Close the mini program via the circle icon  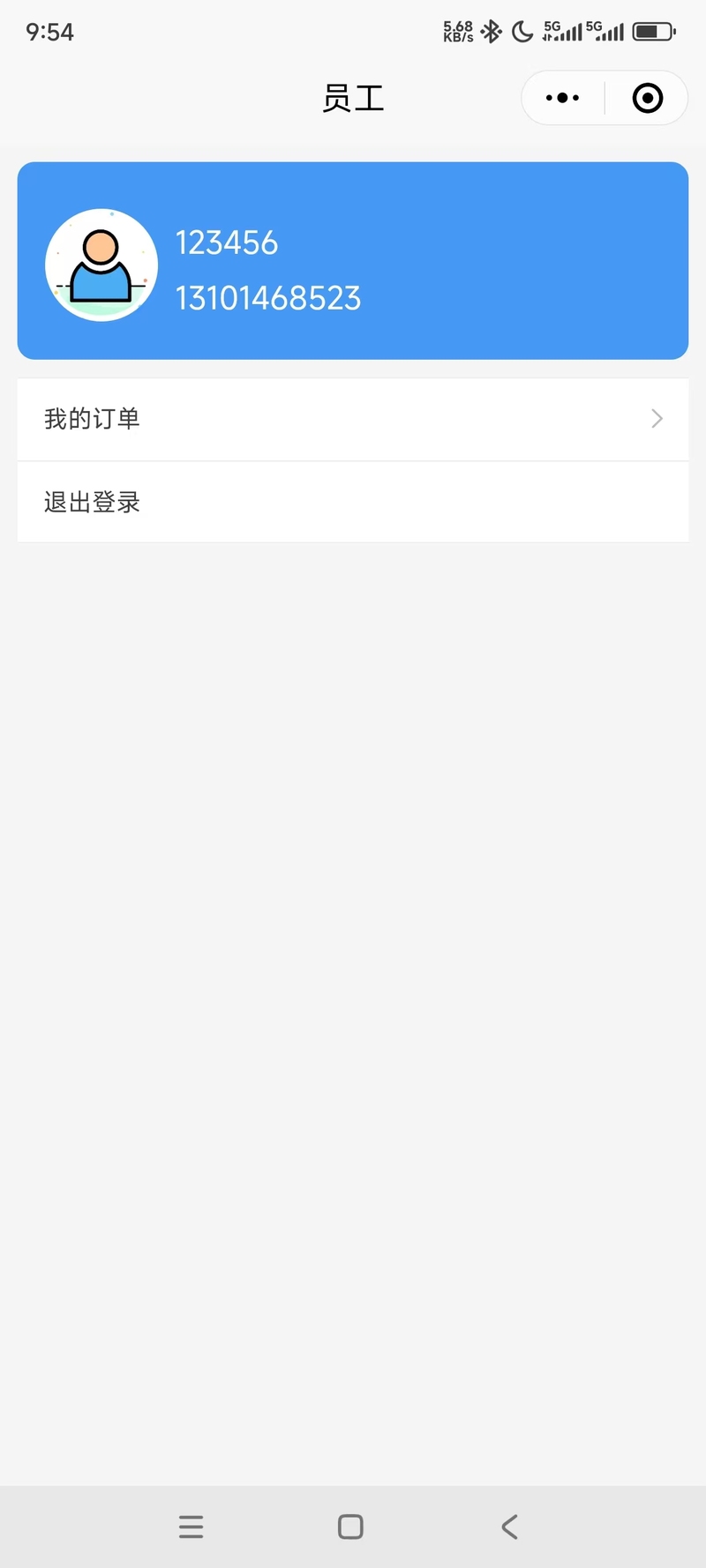(647, 98)
